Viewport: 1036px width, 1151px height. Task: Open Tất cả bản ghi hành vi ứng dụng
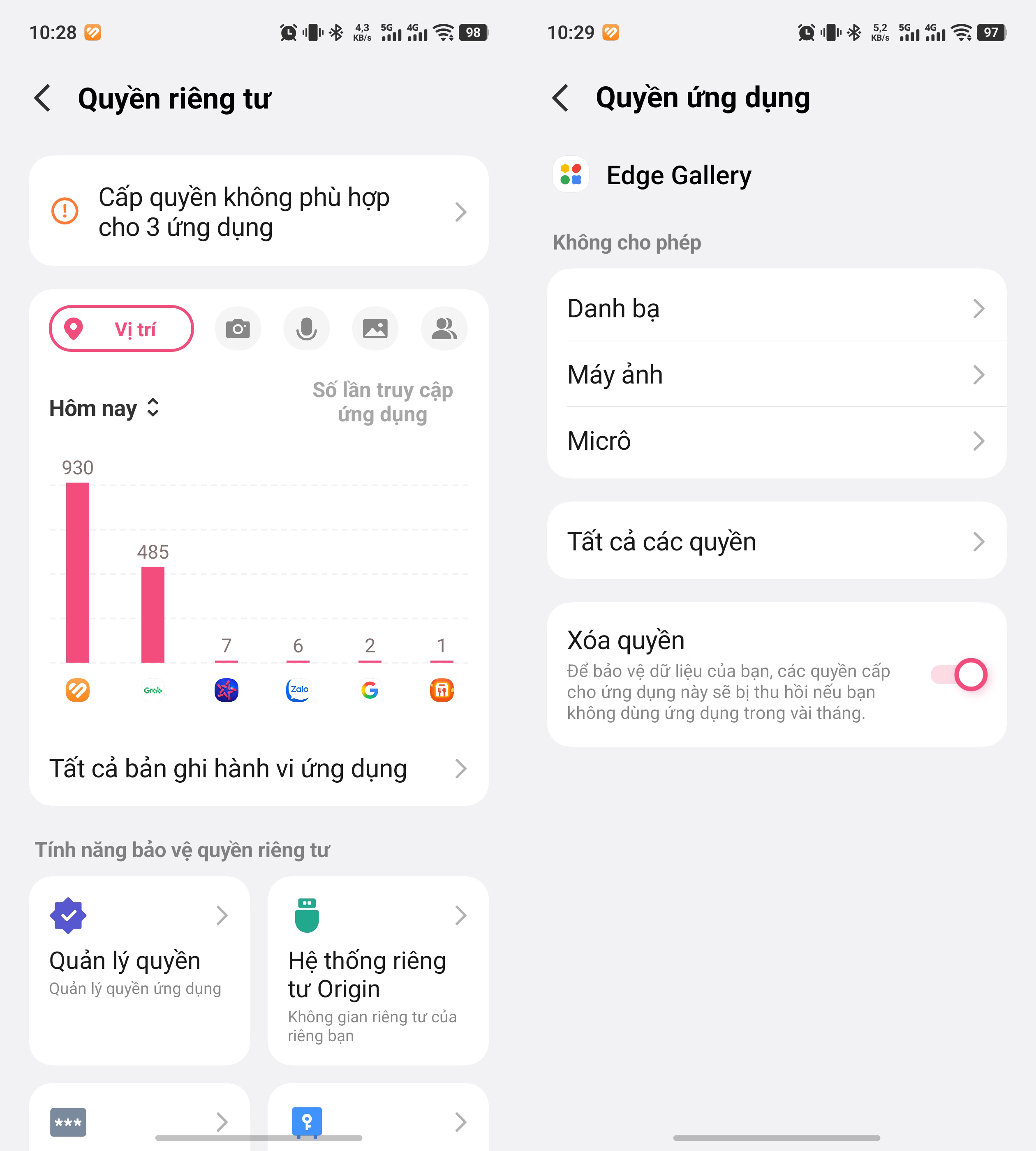[259, 768]
